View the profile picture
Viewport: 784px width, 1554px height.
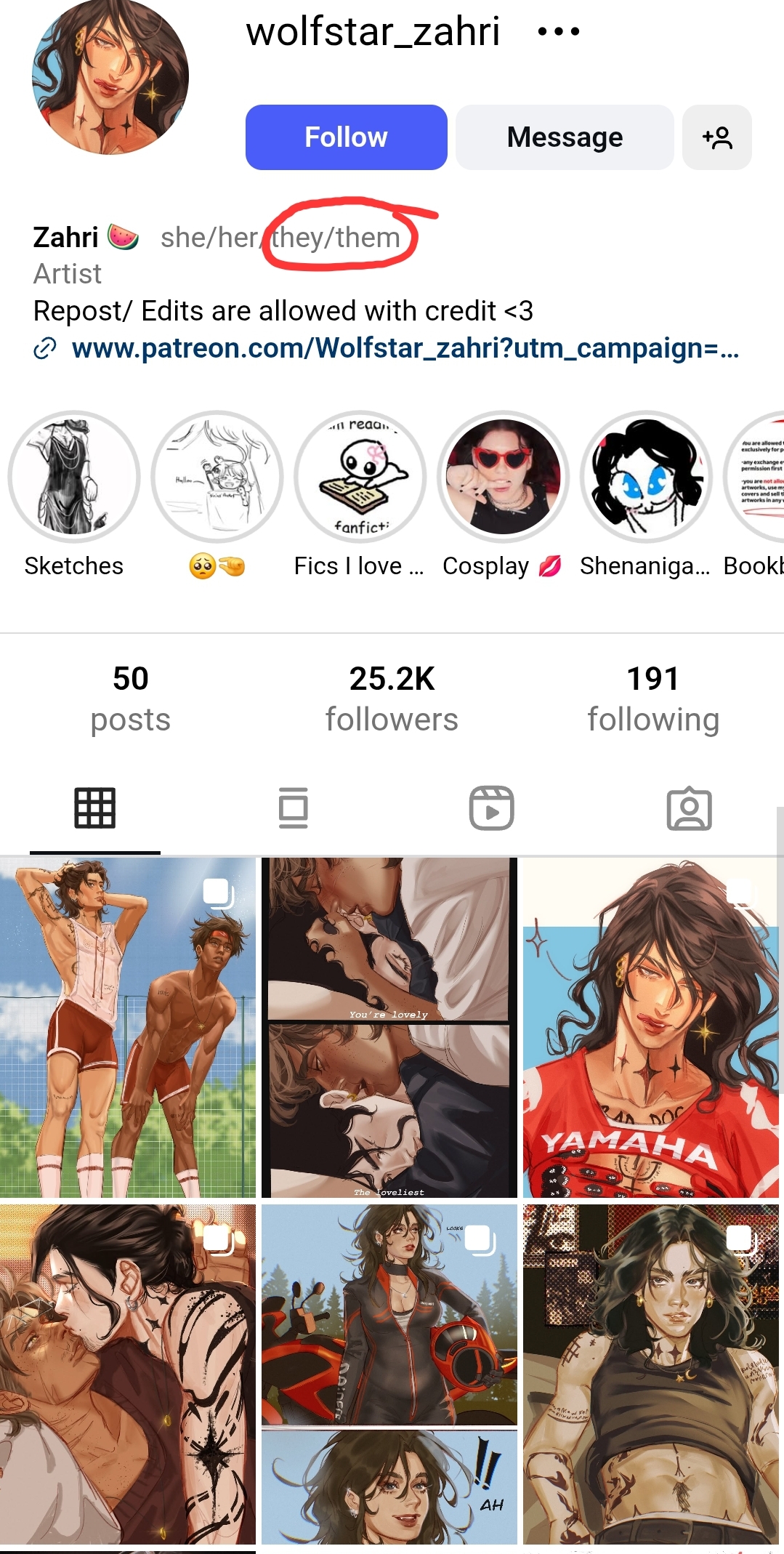coord(110,76)
